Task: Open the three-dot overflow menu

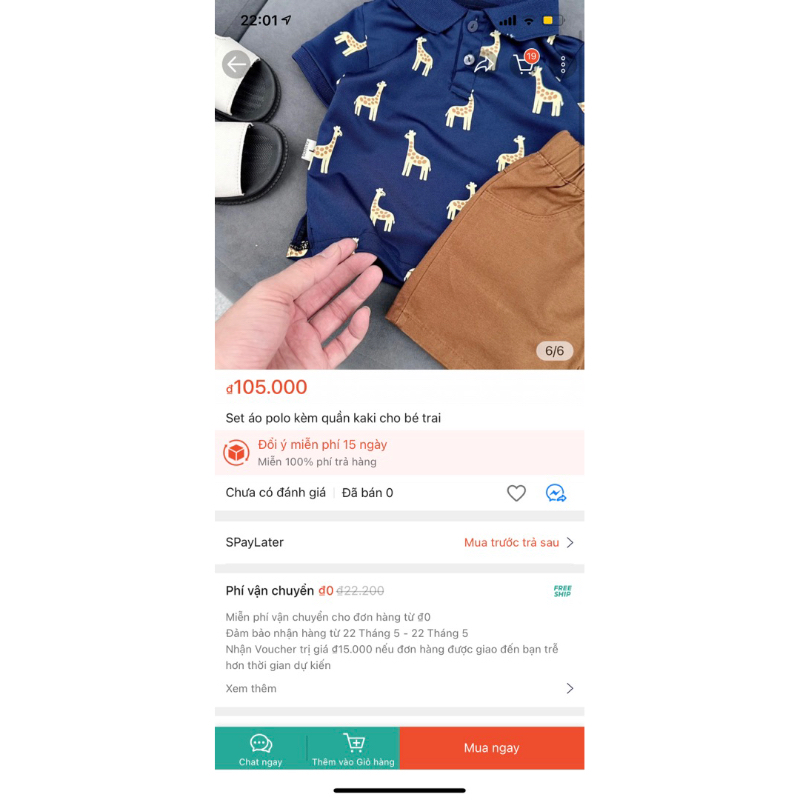Action: pos(563,64)
